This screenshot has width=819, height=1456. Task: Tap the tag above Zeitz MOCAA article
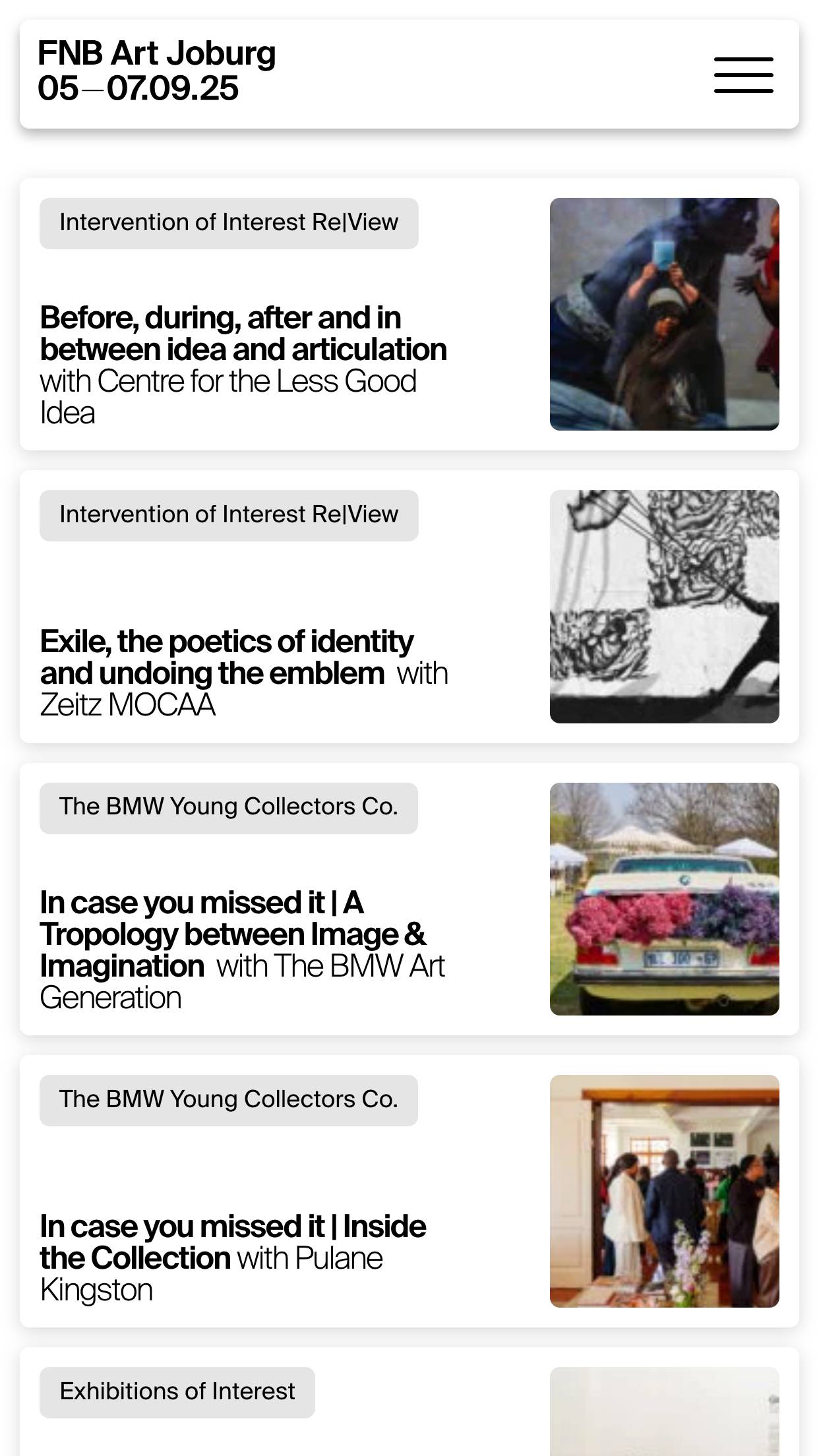coord(229,515)
